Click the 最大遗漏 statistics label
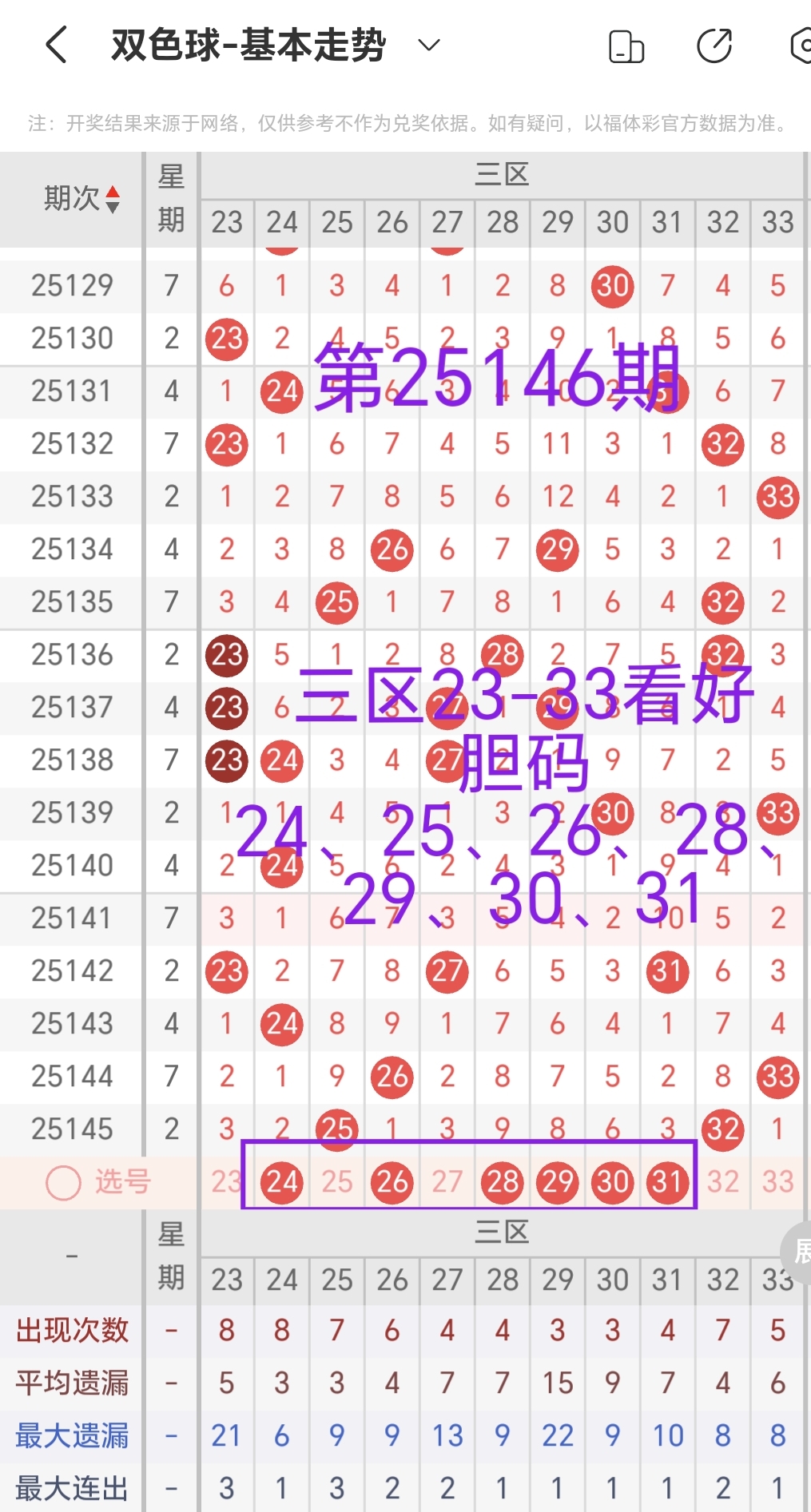 (70, 1434)
